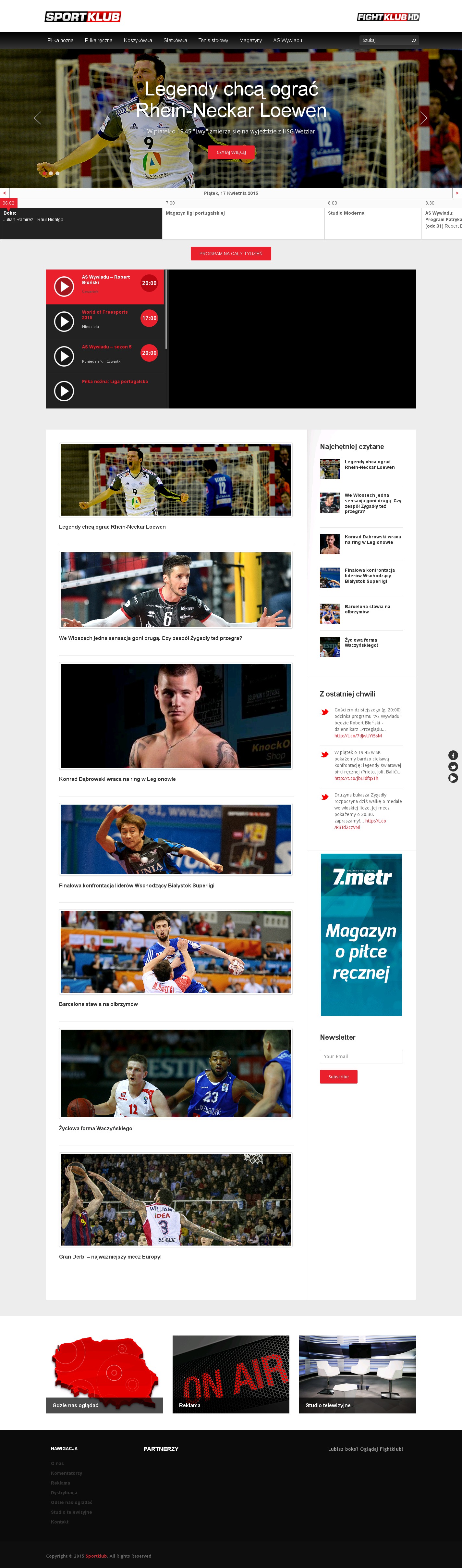Image resolution: width=462 pixels, height=1568 pixels.
Task: Open the Gdzie nas oglądać tile
Action: [104, 1374]
